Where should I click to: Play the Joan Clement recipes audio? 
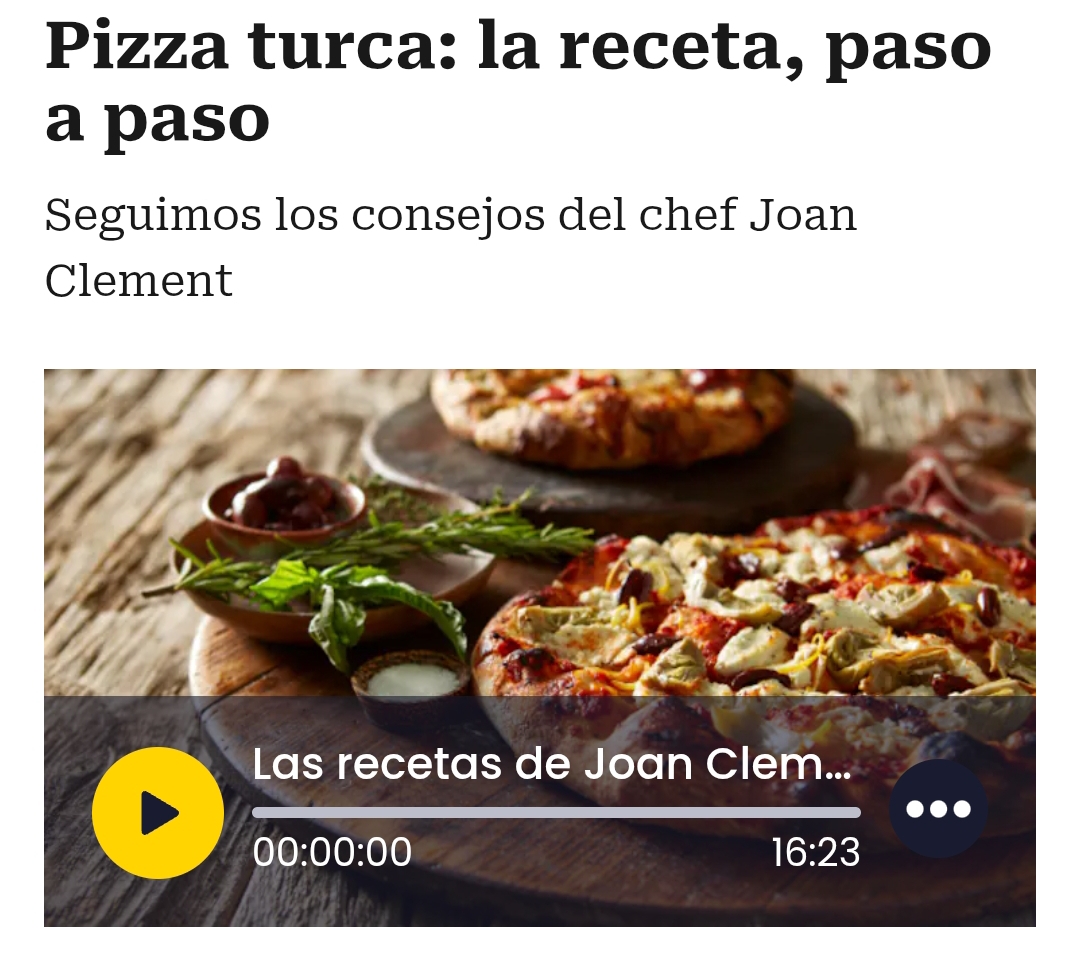[x=157, y=812]
